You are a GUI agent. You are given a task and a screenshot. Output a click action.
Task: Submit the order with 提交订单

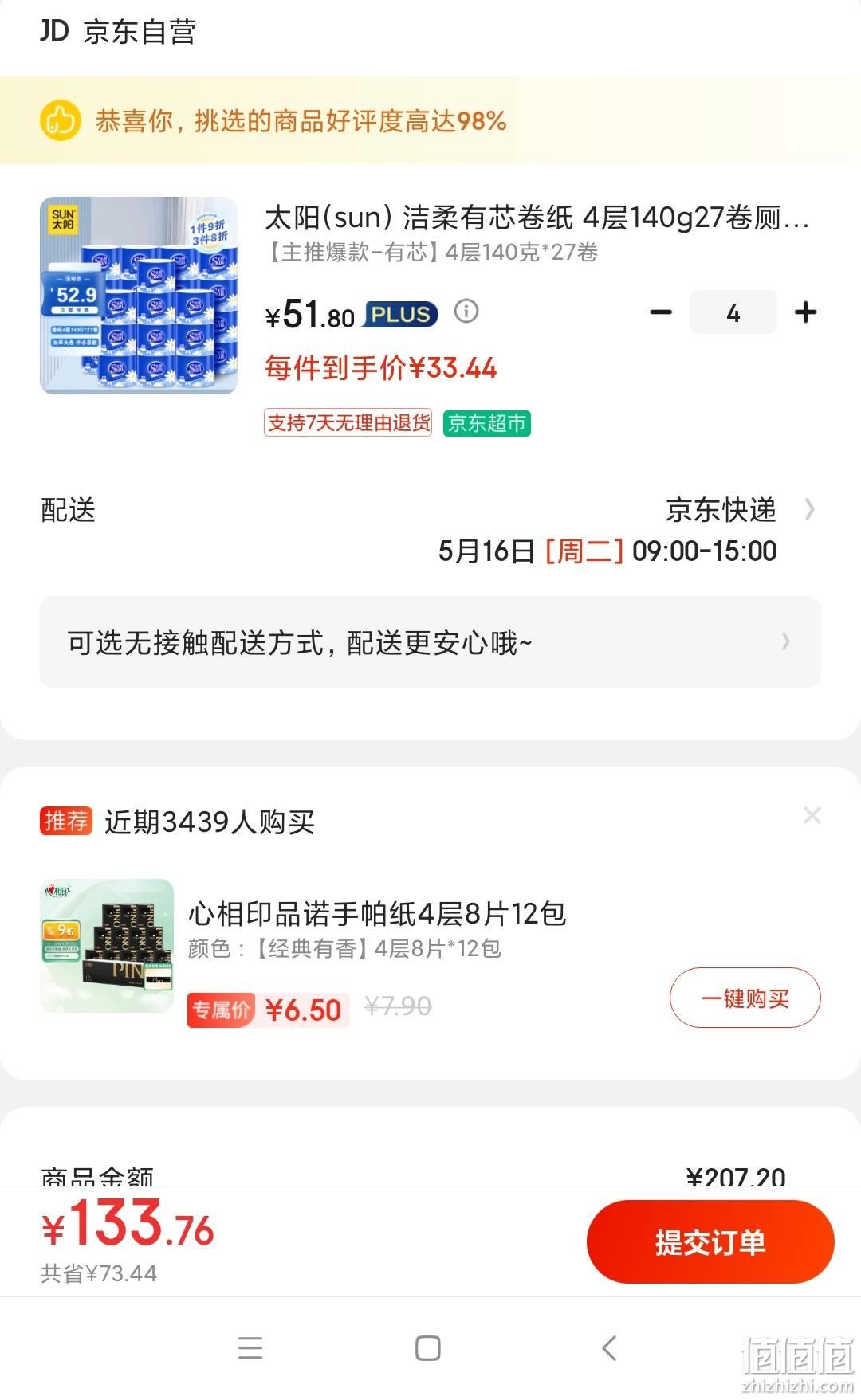pos(710,1242)
